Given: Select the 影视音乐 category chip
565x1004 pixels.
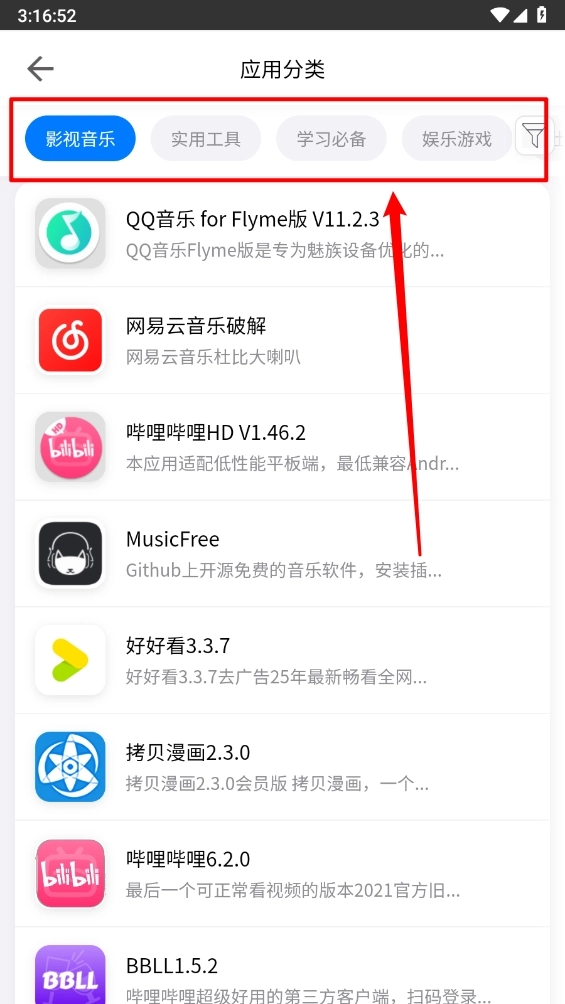Looking at the screenshot, I should pos(81,138).
